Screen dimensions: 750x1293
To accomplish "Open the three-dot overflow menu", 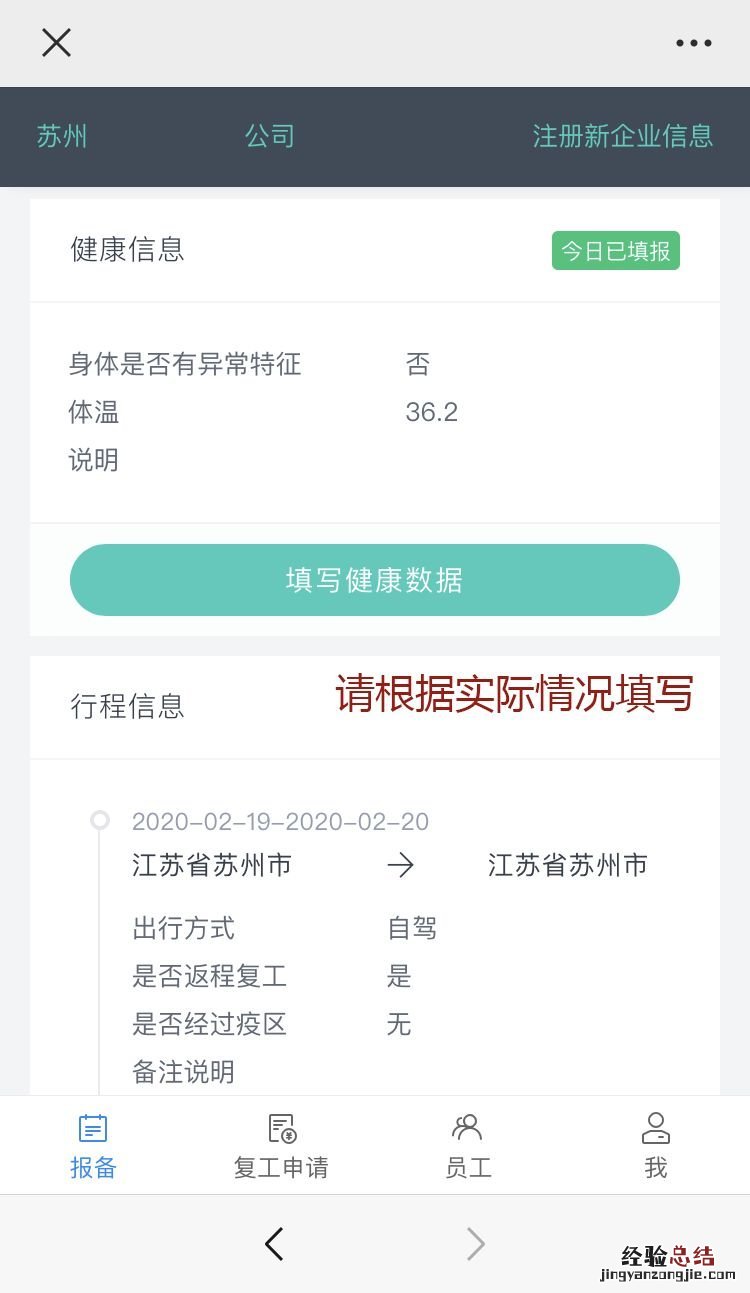I will point(693,43).
